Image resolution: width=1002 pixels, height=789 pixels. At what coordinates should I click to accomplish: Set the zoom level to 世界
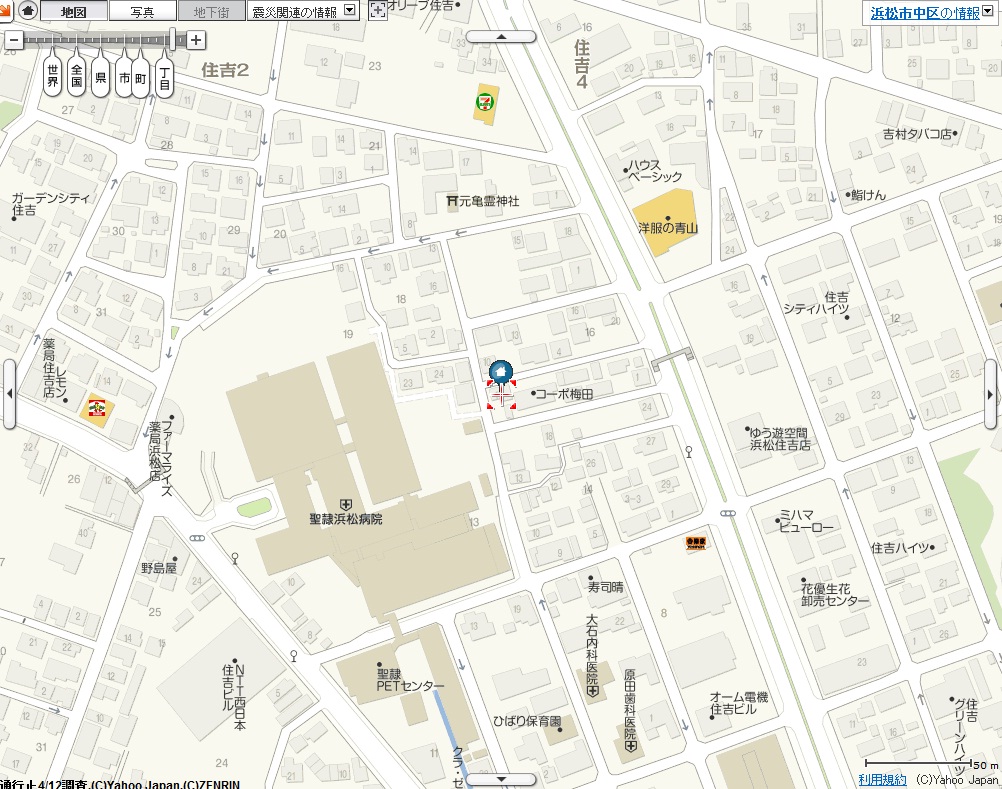coord(53,77)
